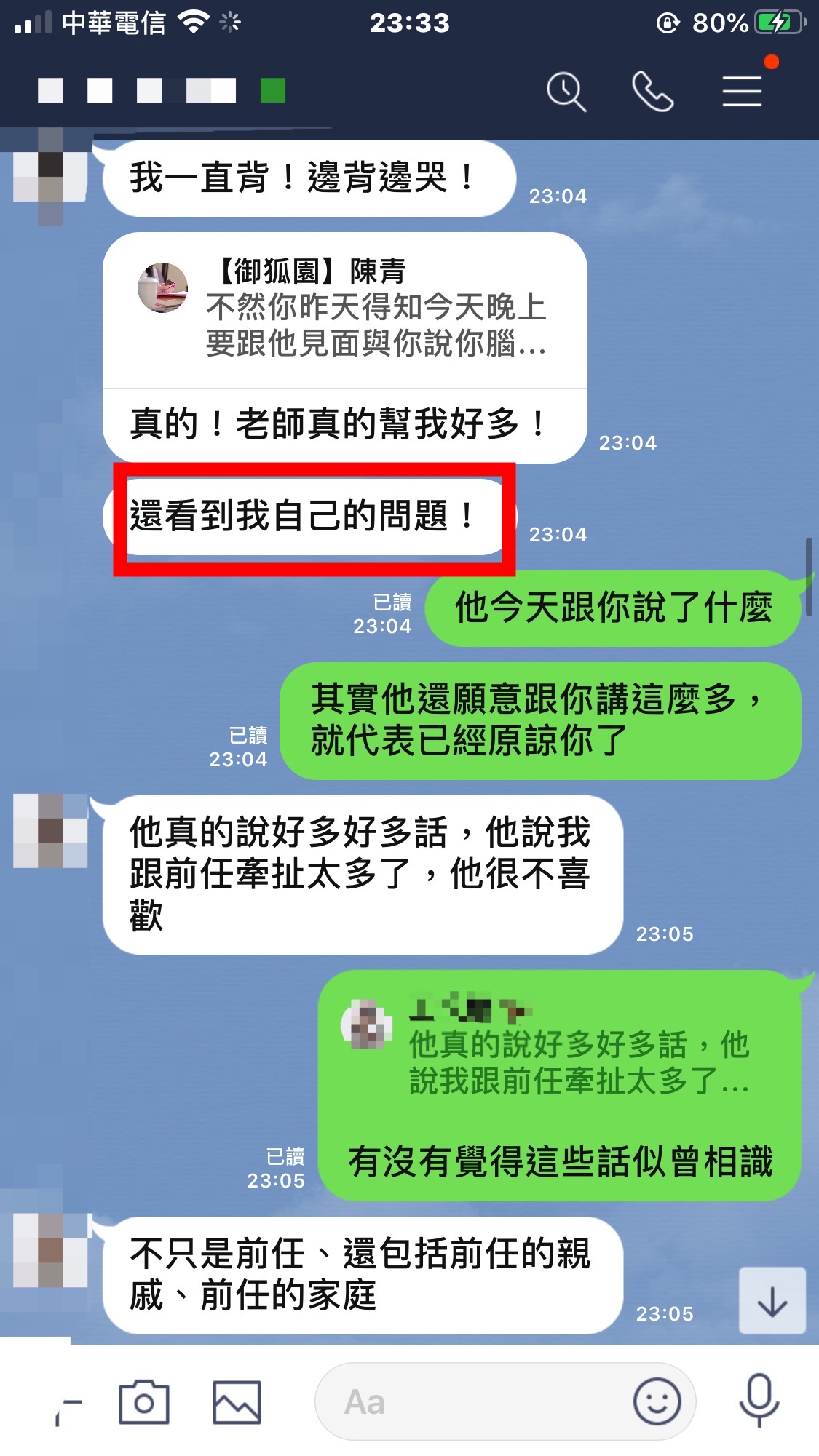Search within this chat
The image size is (819, 1456).
[566, 92]
